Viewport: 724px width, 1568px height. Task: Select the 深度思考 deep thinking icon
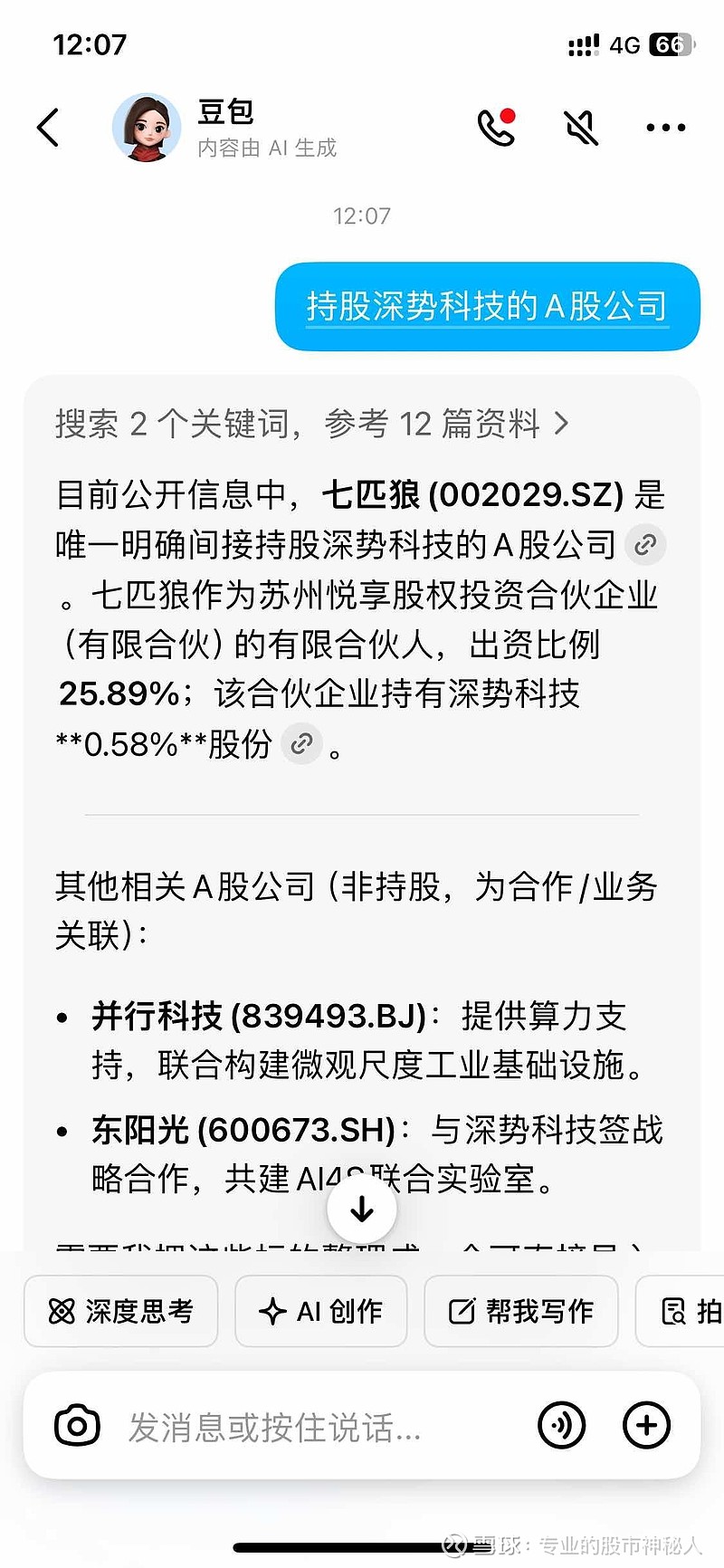[61, 1311]
